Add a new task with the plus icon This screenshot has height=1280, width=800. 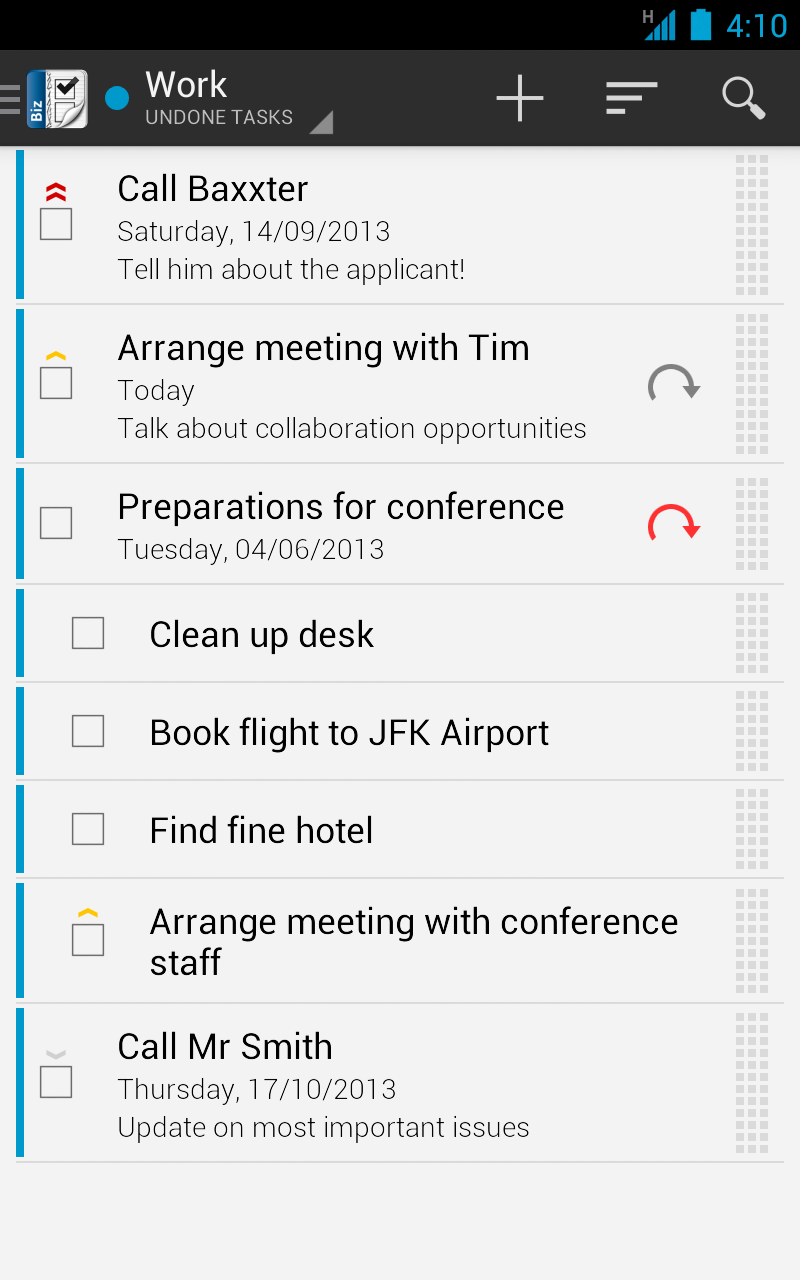click(x=520, y=98)
